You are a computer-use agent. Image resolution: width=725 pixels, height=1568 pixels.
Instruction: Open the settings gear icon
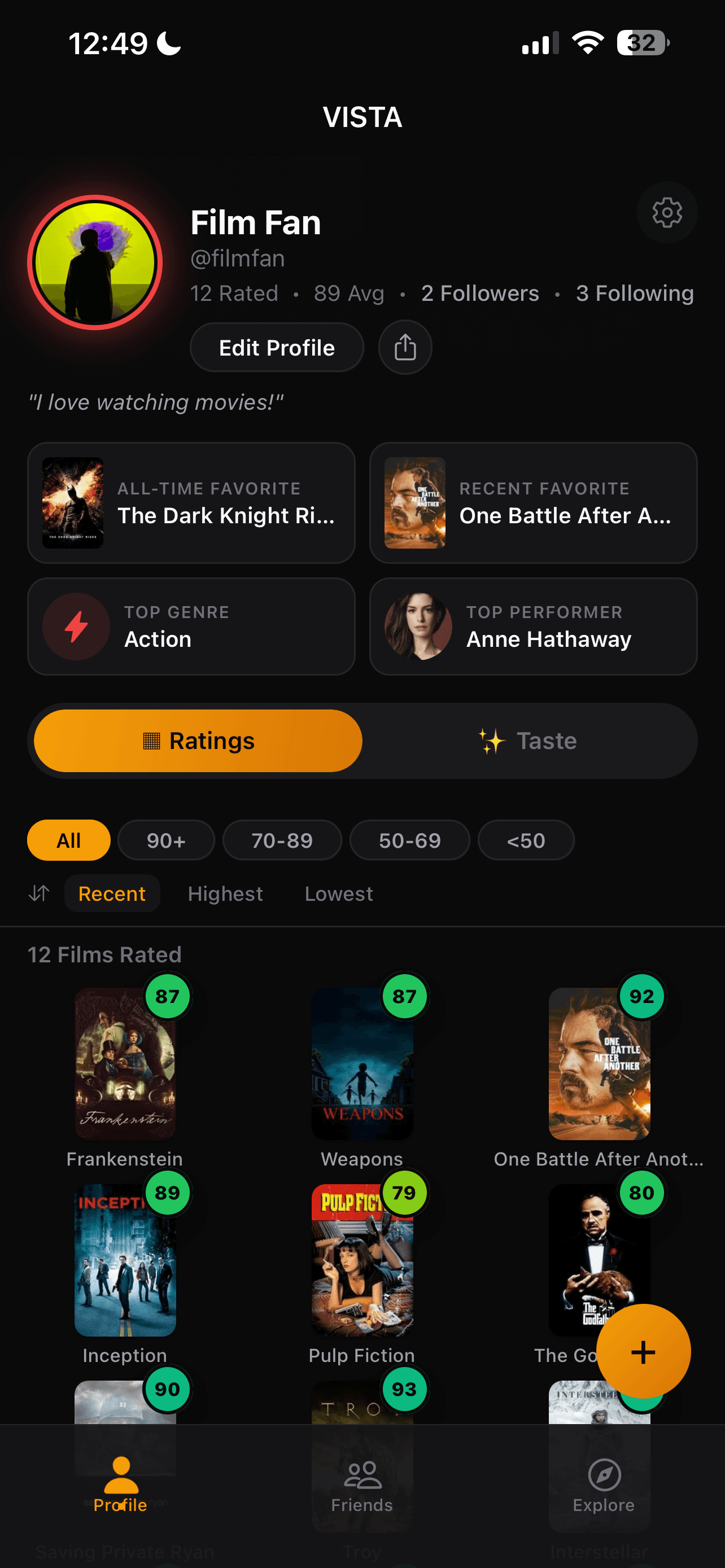point(667,212)
